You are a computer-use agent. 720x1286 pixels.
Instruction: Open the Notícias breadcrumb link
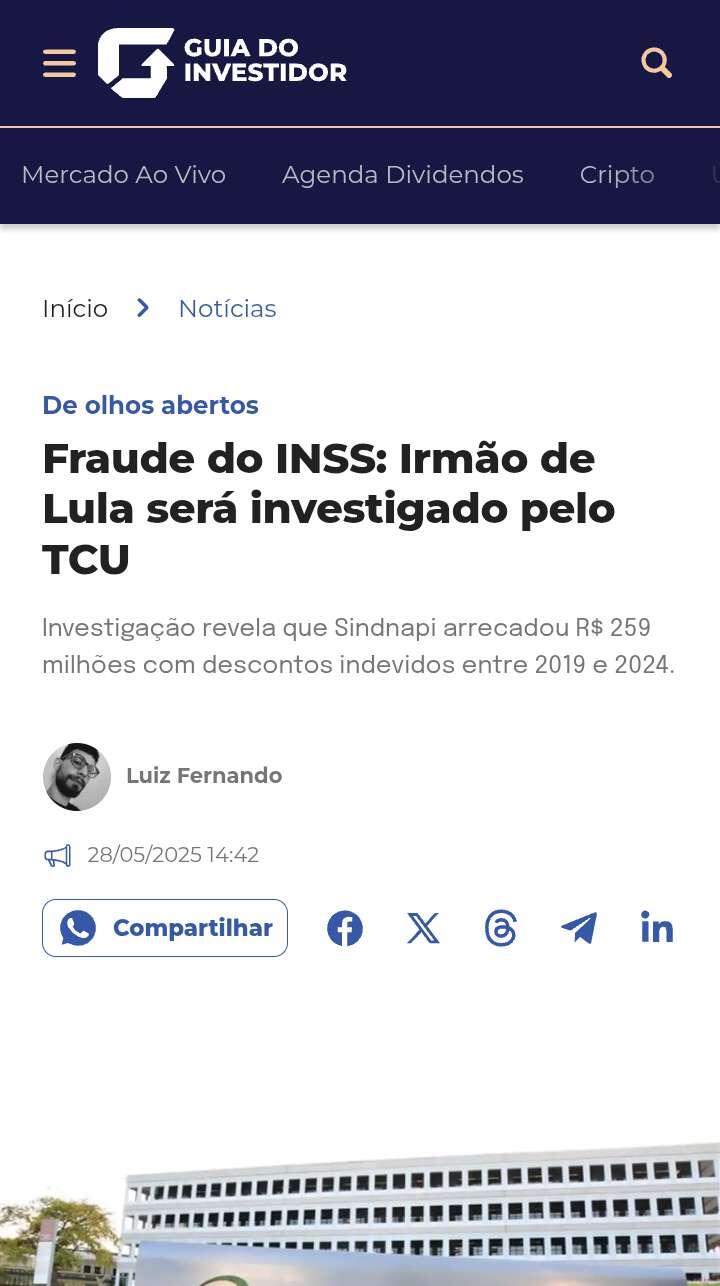tap(227, 309)
